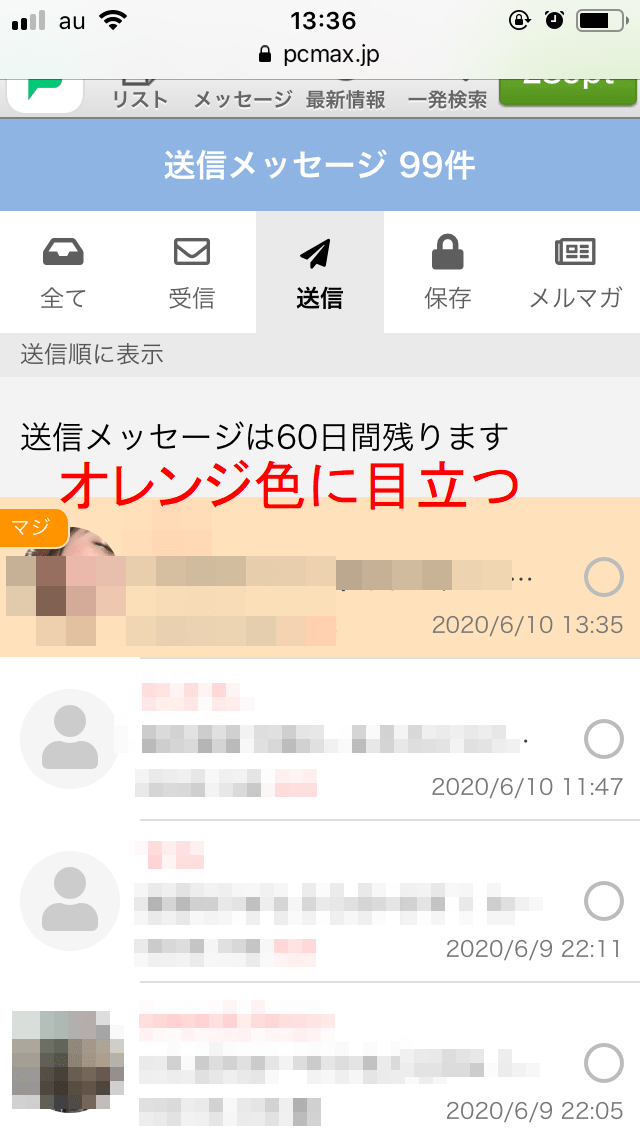The image size is (640, 1136).
Task: Select the circle for the 2020/6/10 11:47 message
Action: (603, 740)
